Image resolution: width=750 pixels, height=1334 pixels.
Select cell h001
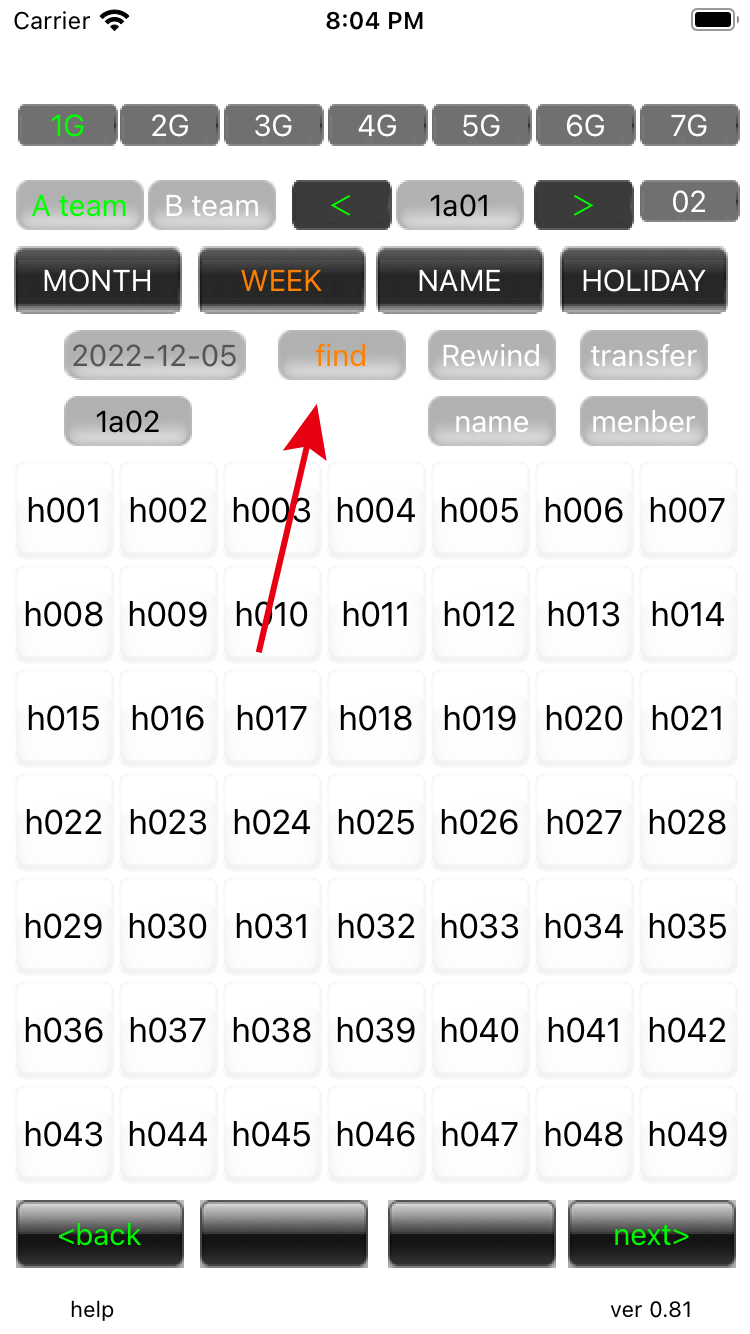(x=64, y=511)
